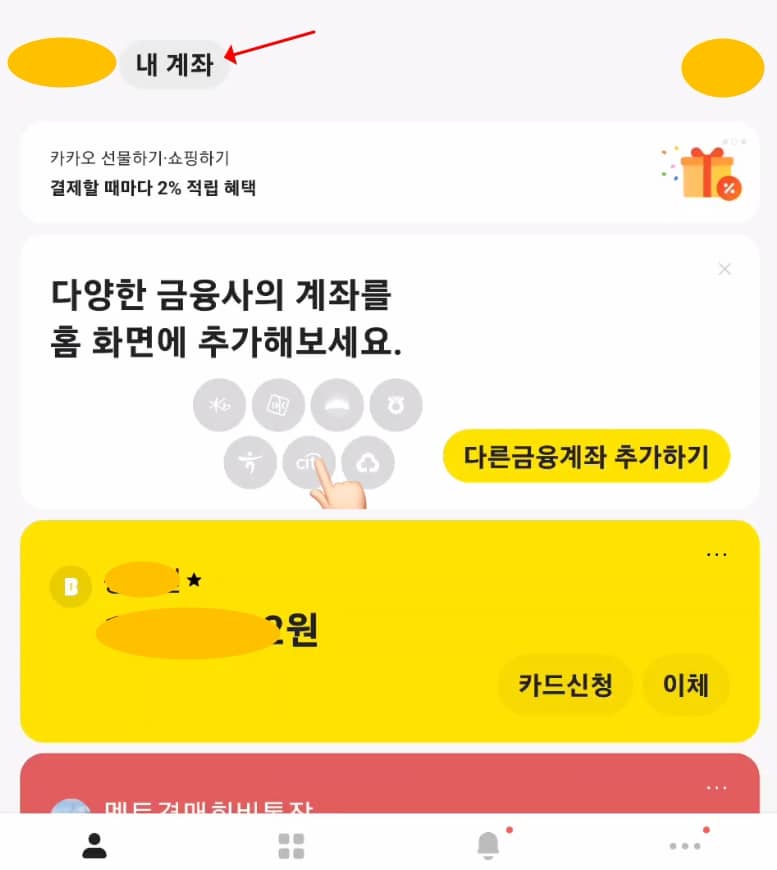Dismiss the add-accounts banner with the X
This screenshot has width=777, height=870.
tap(724, 269)
